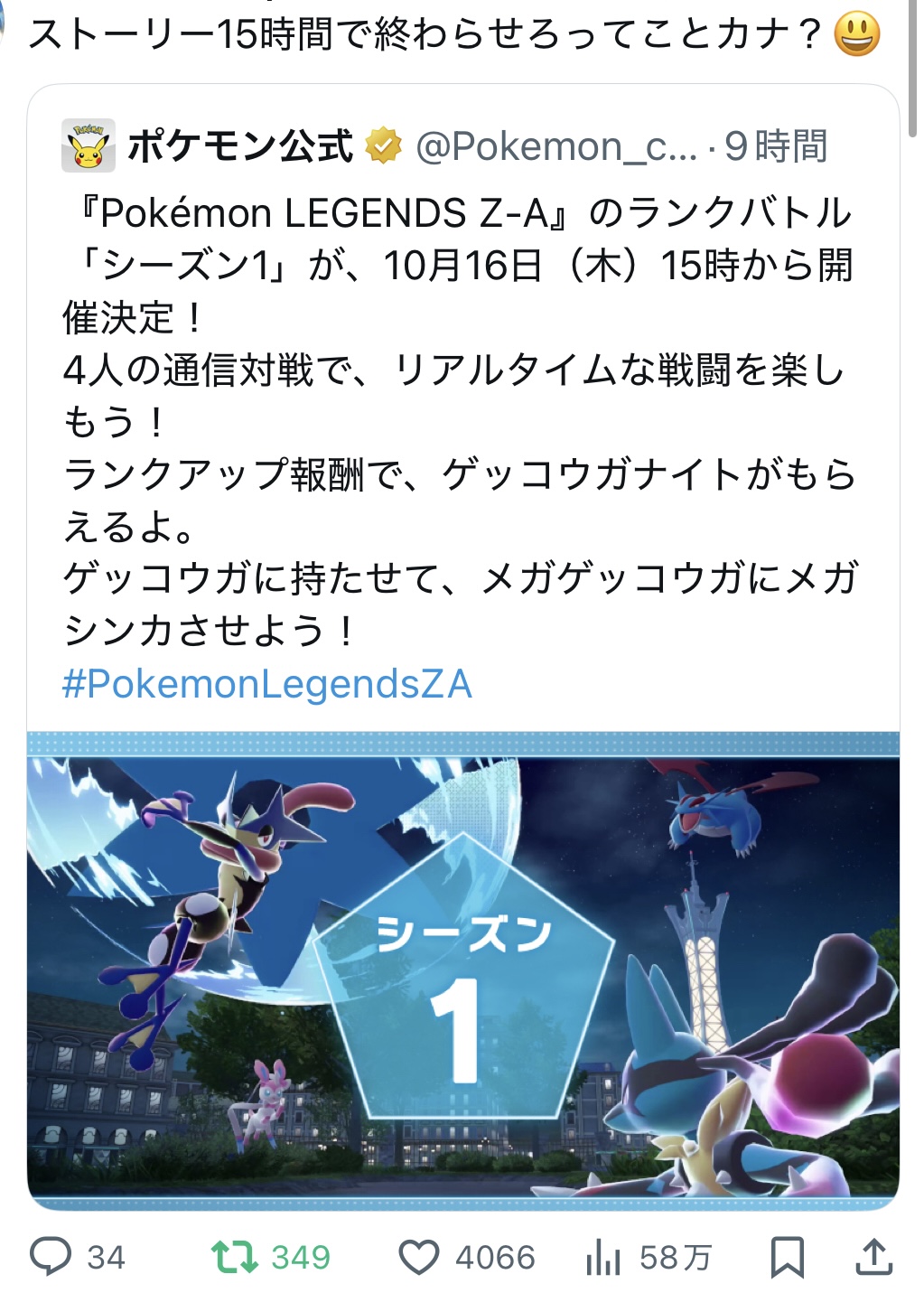View post analytics showing 58万
The image size is (924, 1293).
click(x=602, y=1257)
